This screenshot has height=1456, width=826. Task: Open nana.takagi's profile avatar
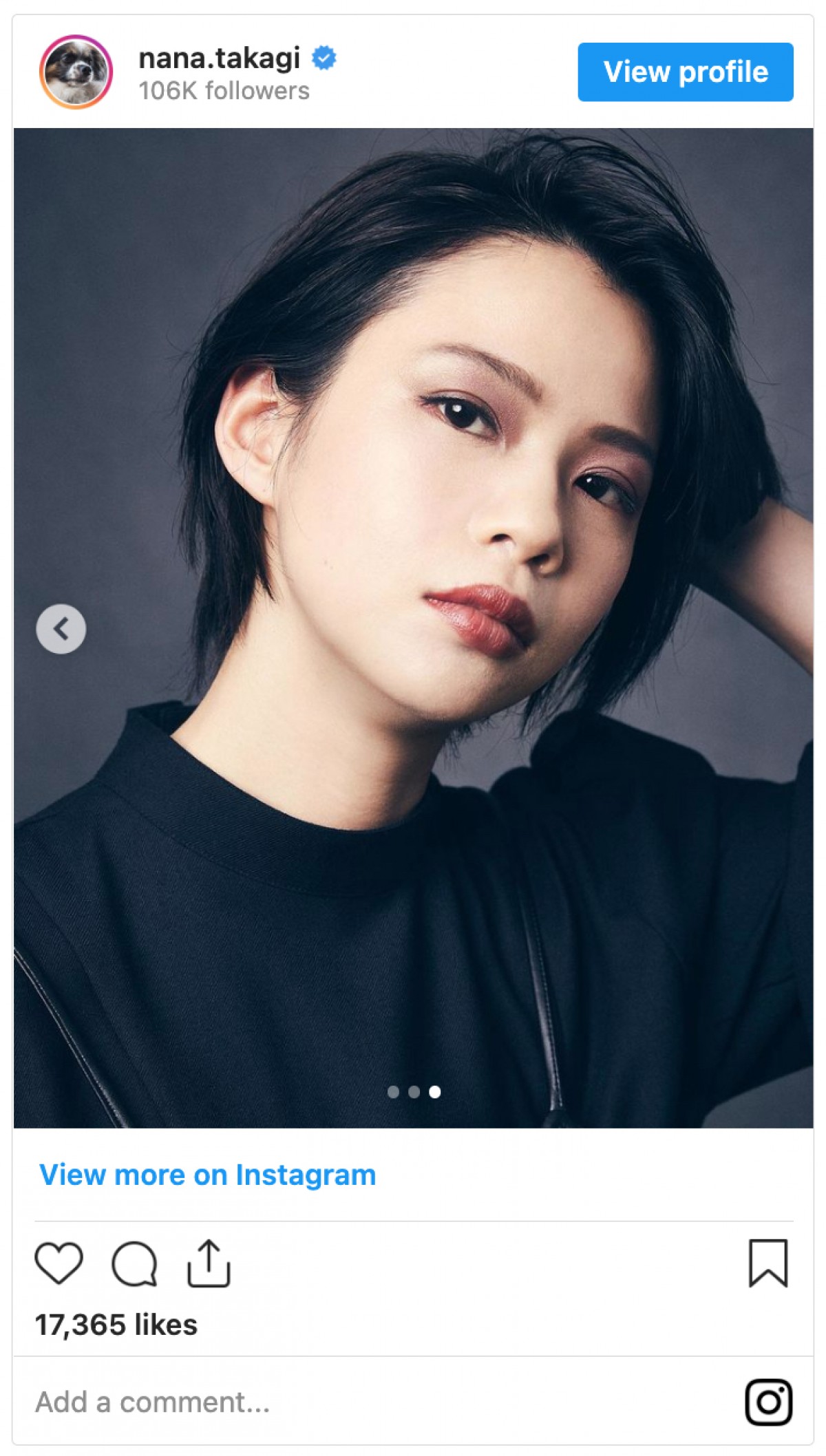[x=76, y=72]
